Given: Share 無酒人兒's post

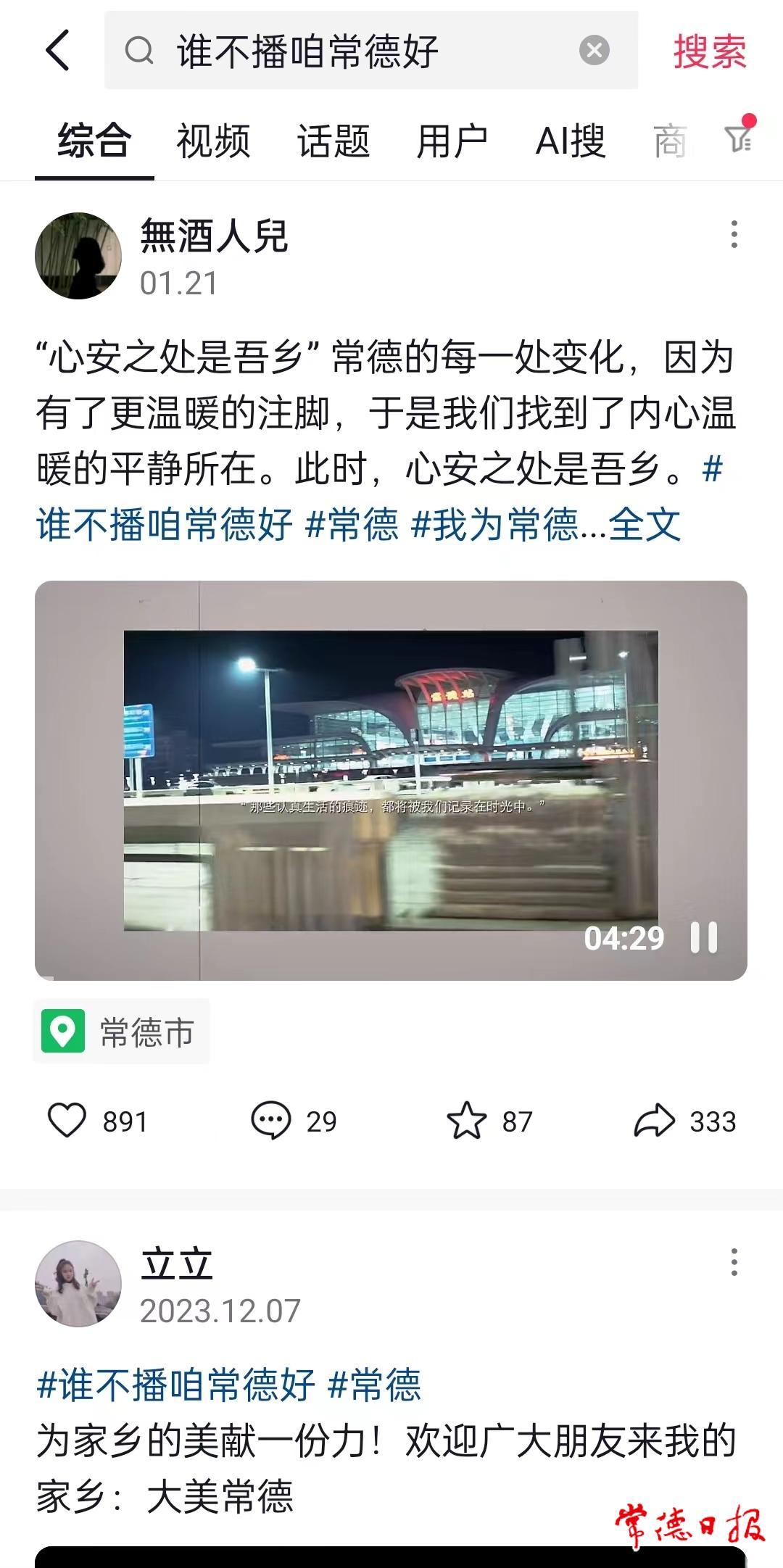Looking at the screenshot, I should 654,1121.
